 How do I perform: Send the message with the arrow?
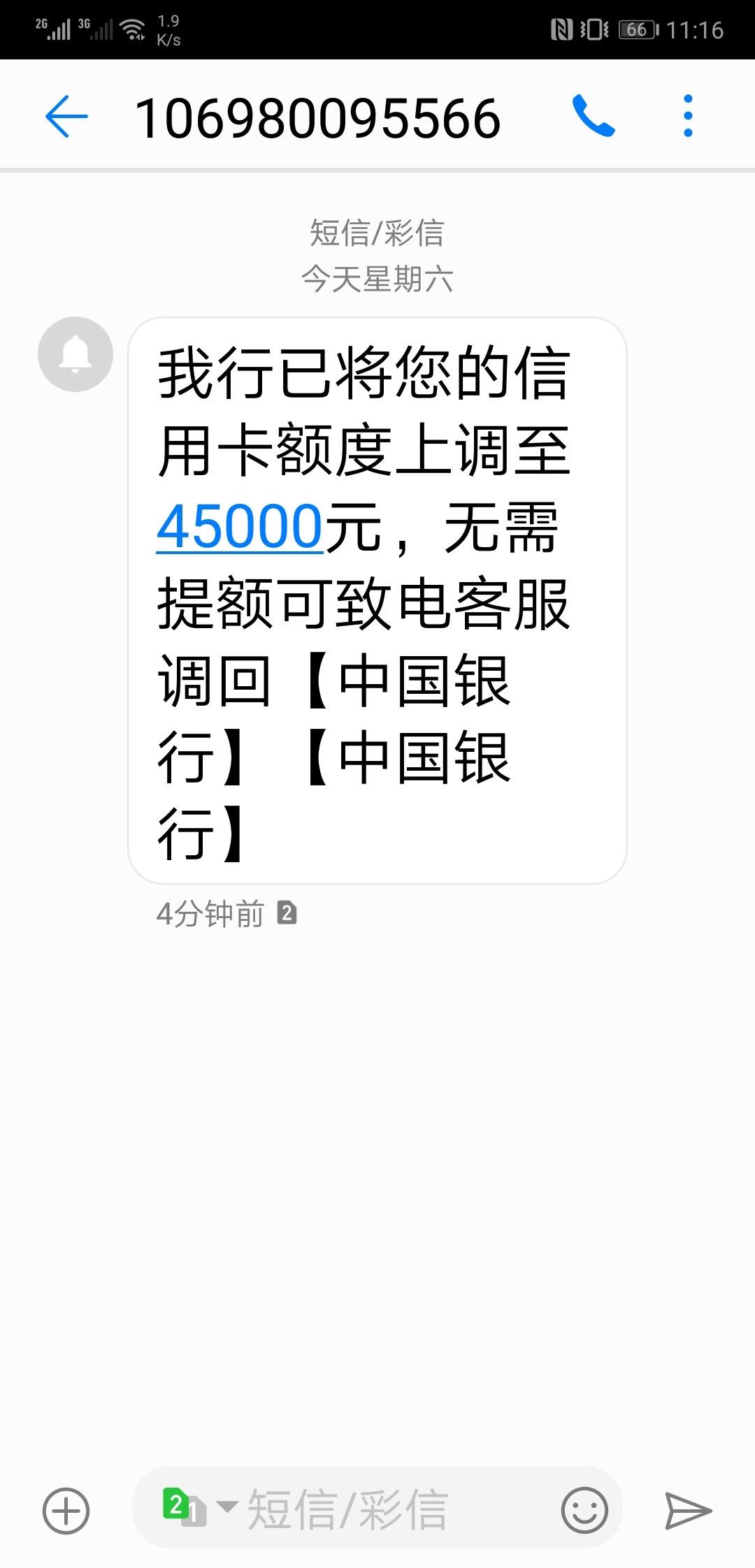tap(688, 1511)
